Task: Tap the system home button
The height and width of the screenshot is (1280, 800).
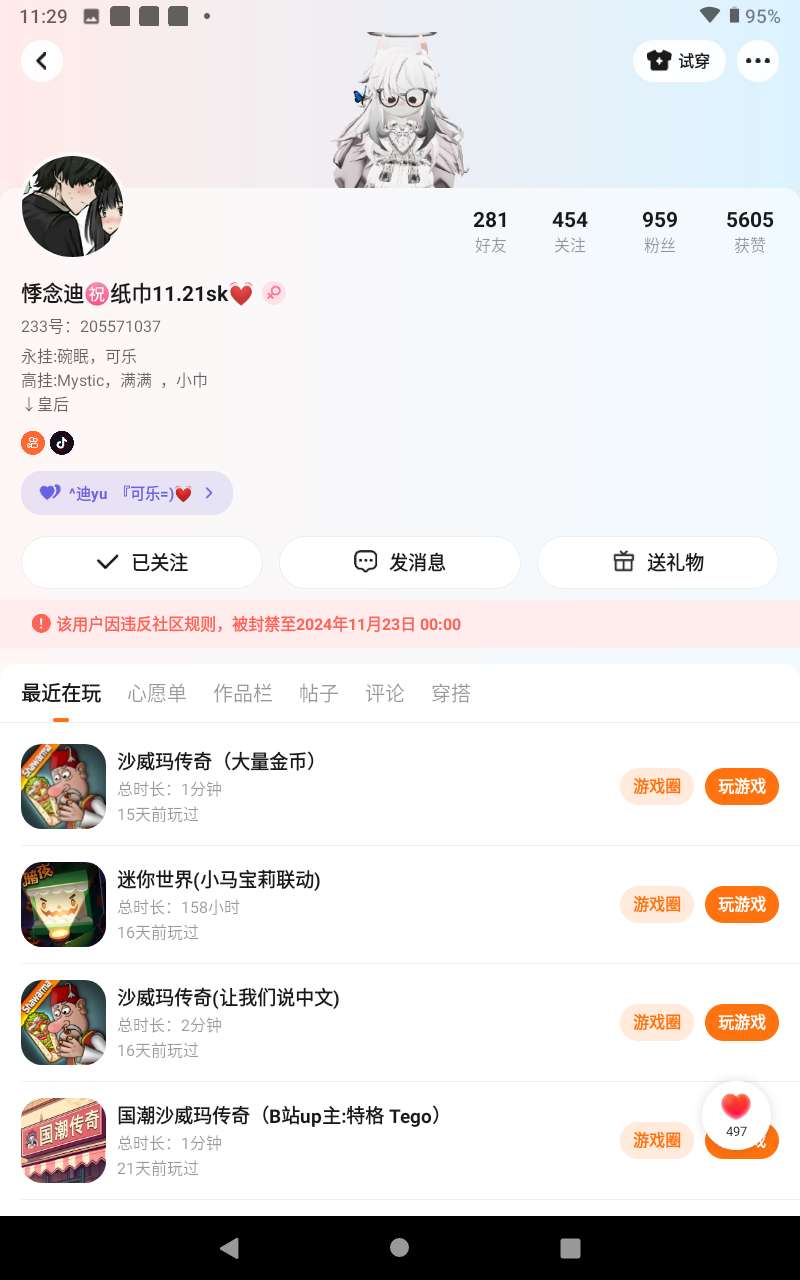Action: 400,1247
